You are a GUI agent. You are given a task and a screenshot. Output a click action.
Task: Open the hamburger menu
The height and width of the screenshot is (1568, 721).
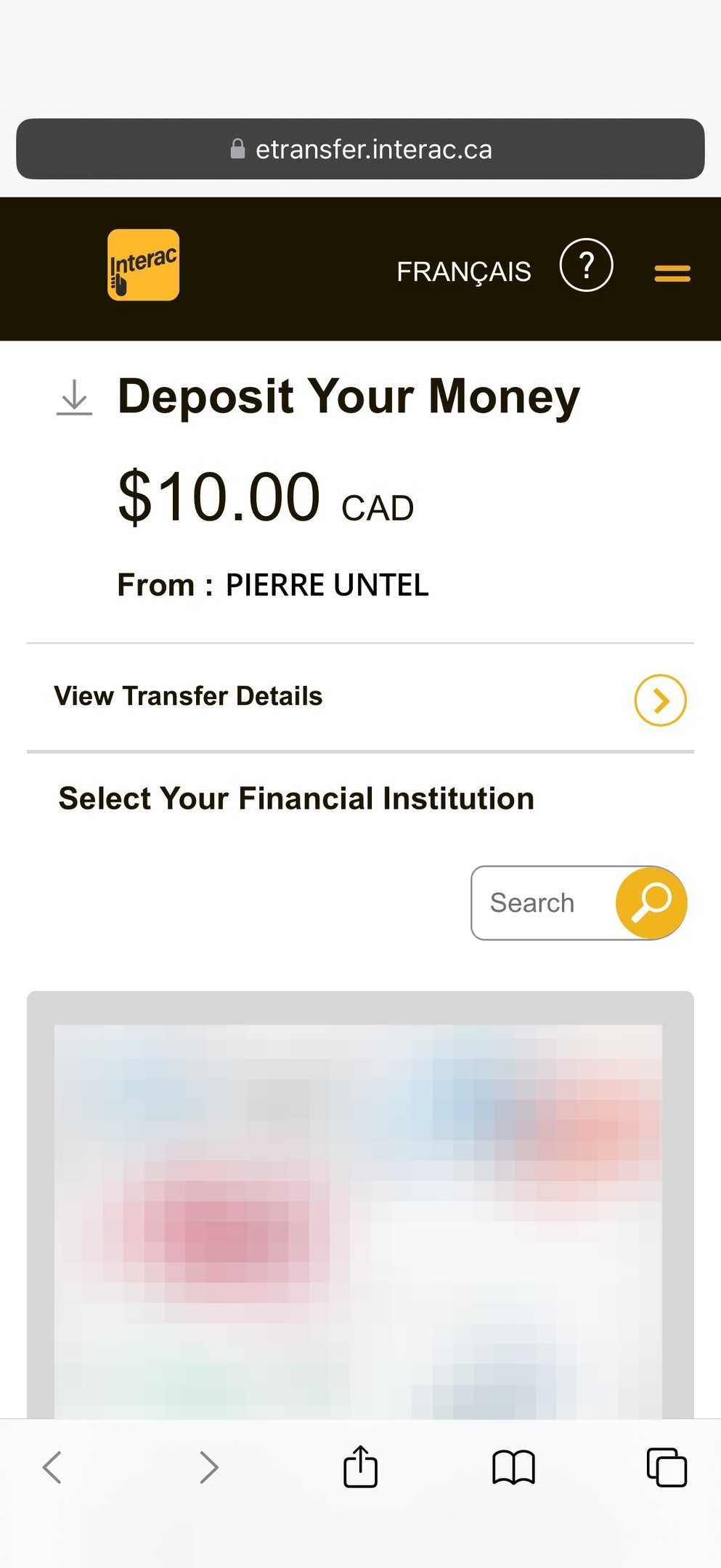point(672,274)
